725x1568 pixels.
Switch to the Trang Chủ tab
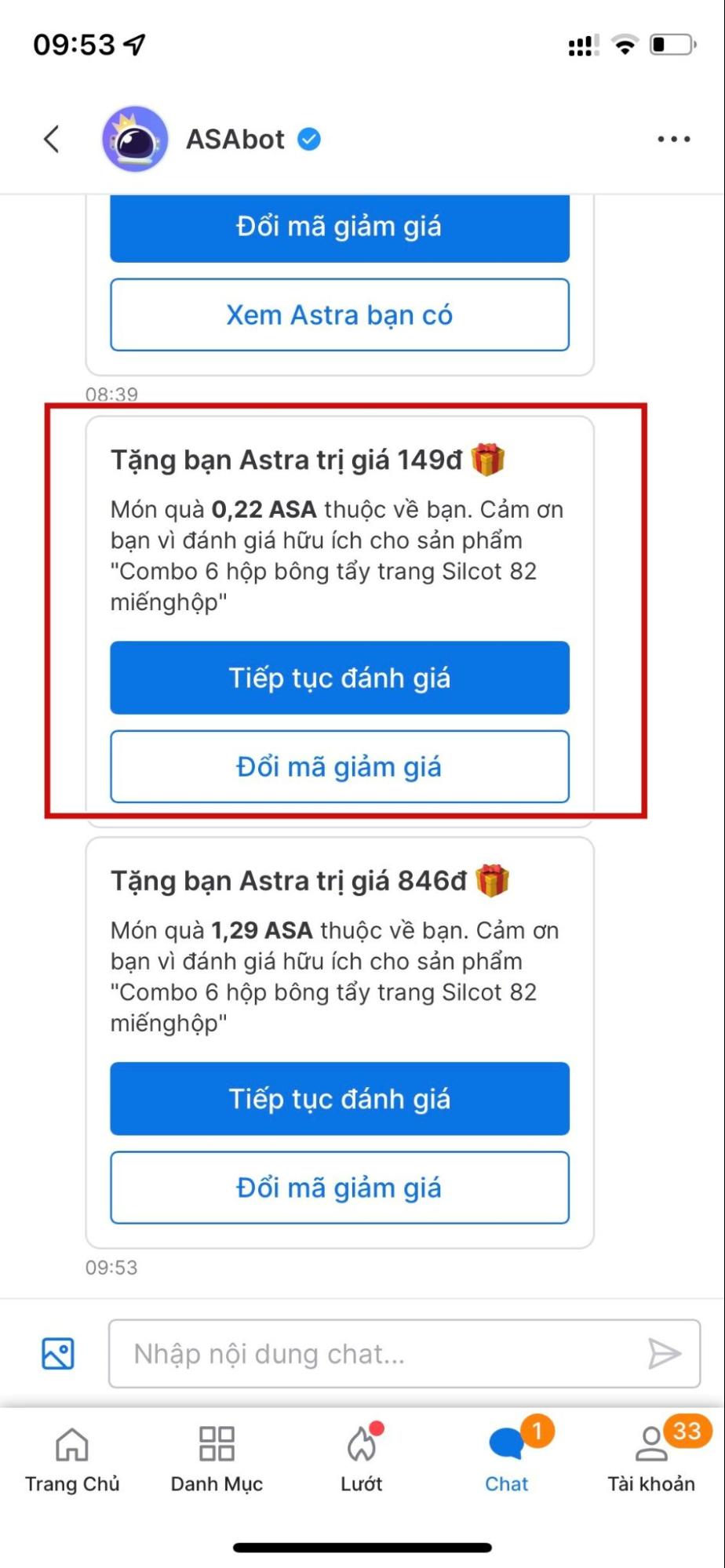click(x=72, y=1460)
